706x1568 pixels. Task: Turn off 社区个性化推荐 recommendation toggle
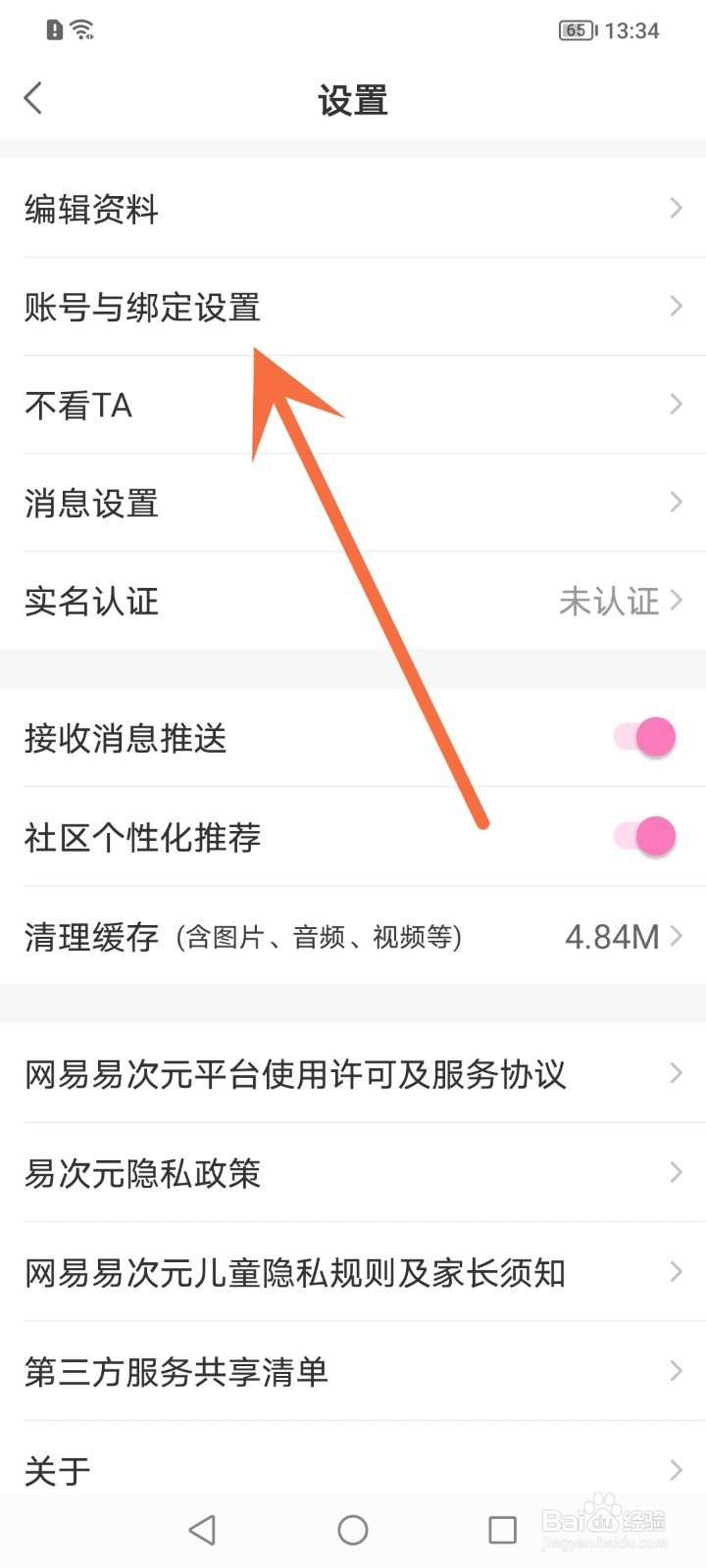point(646,837)
